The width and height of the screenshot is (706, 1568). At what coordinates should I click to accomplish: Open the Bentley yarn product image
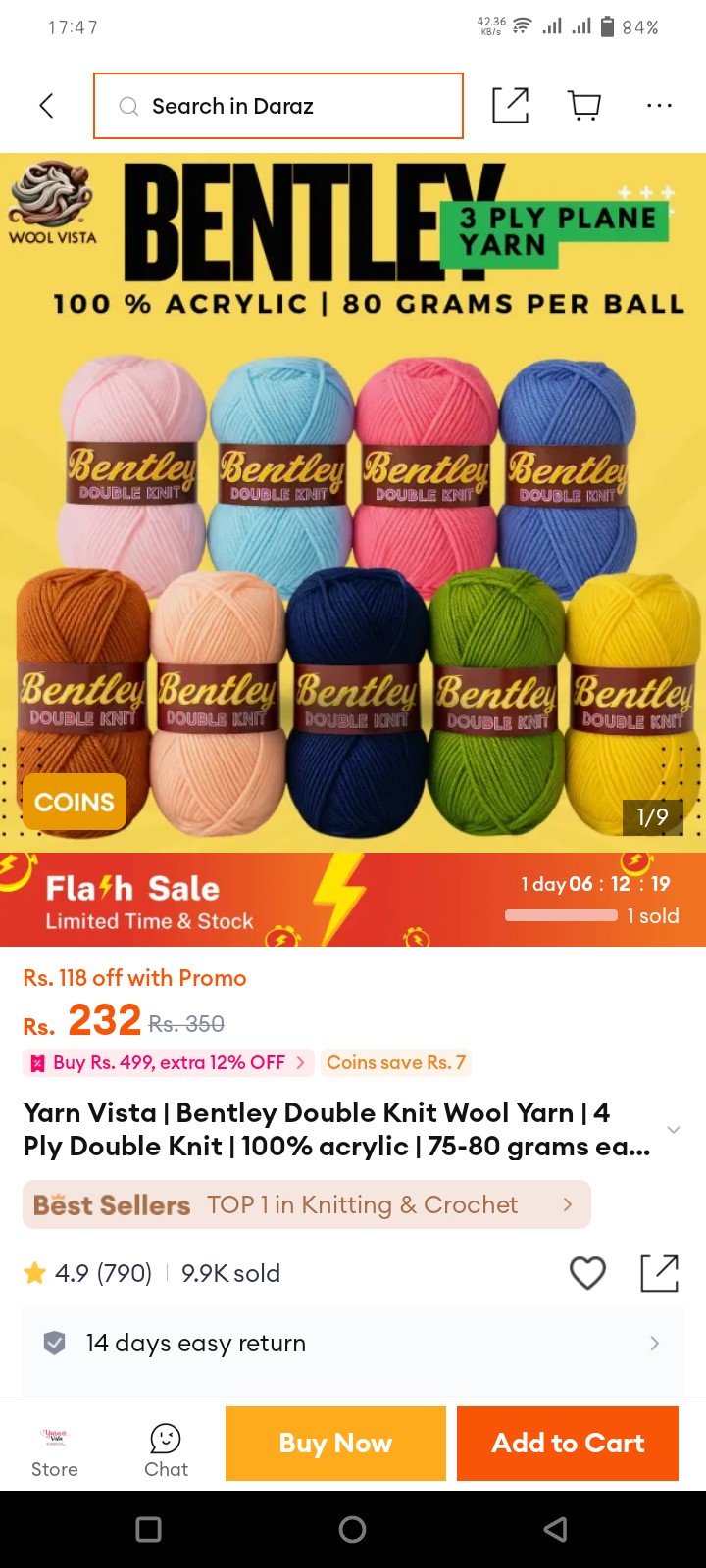353,502
